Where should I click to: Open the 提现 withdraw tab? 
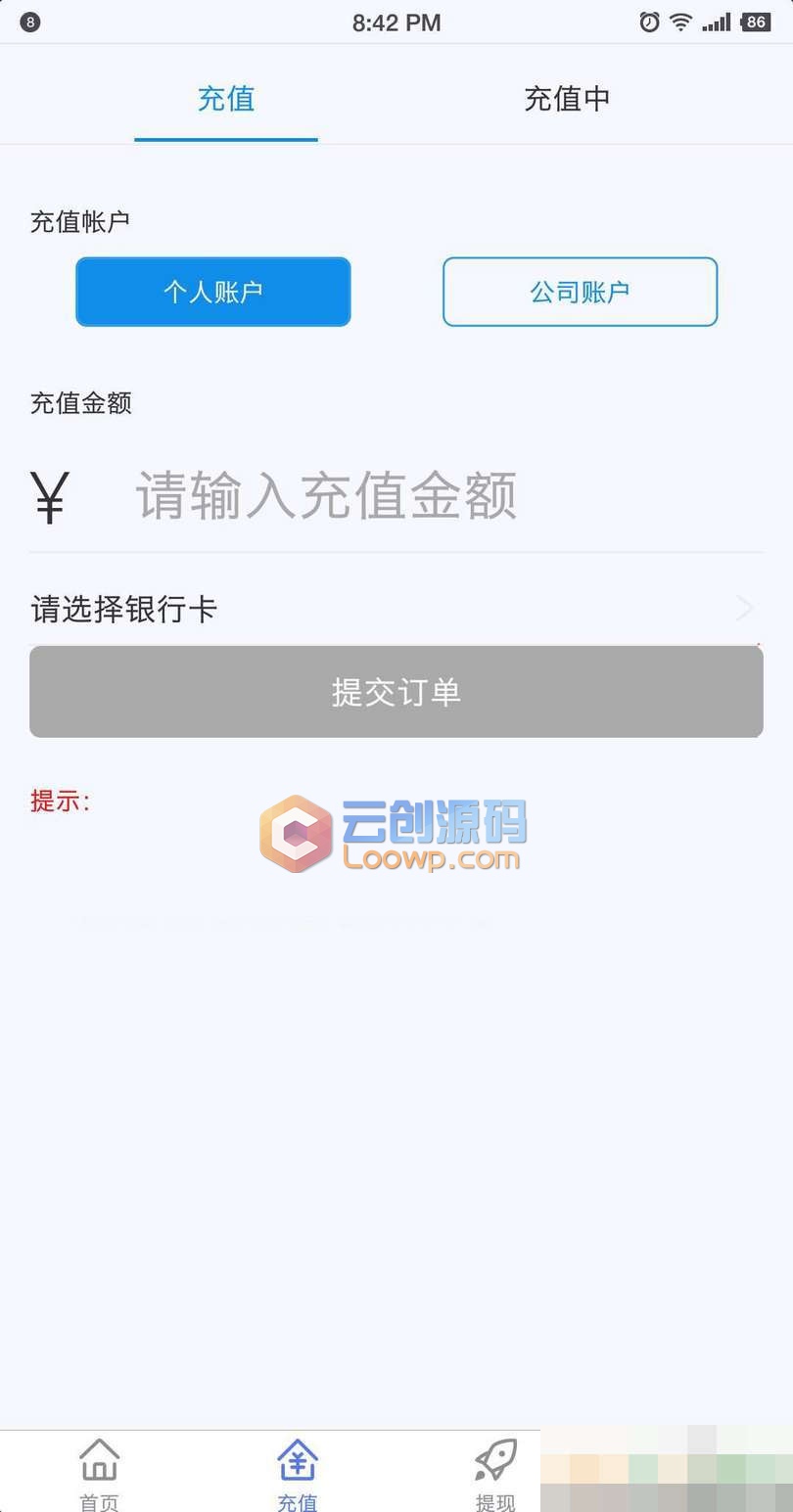pos(495,1473)
